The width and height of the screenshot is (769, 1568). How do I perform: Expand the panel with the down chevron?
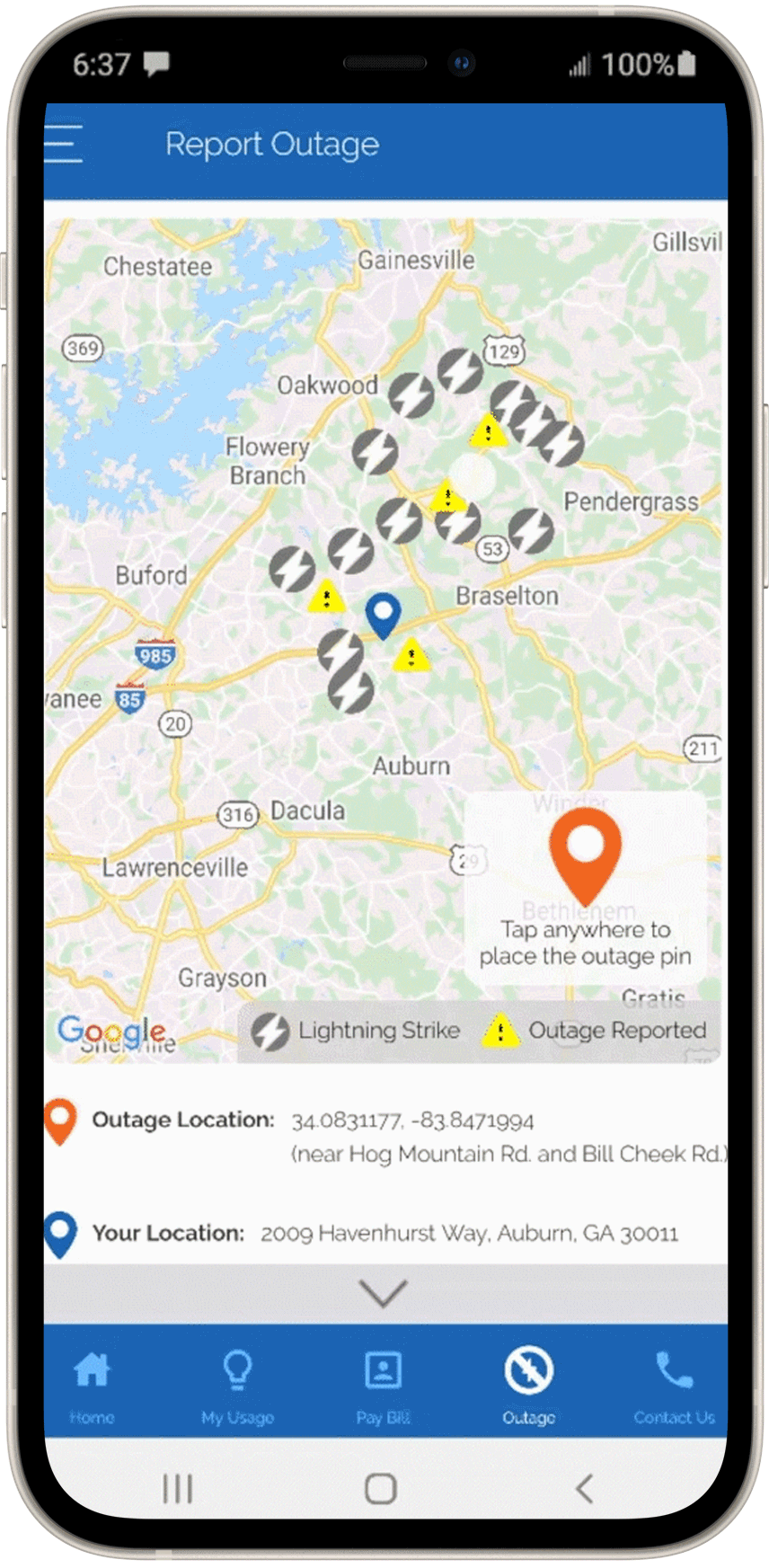tap(384, 1294)
